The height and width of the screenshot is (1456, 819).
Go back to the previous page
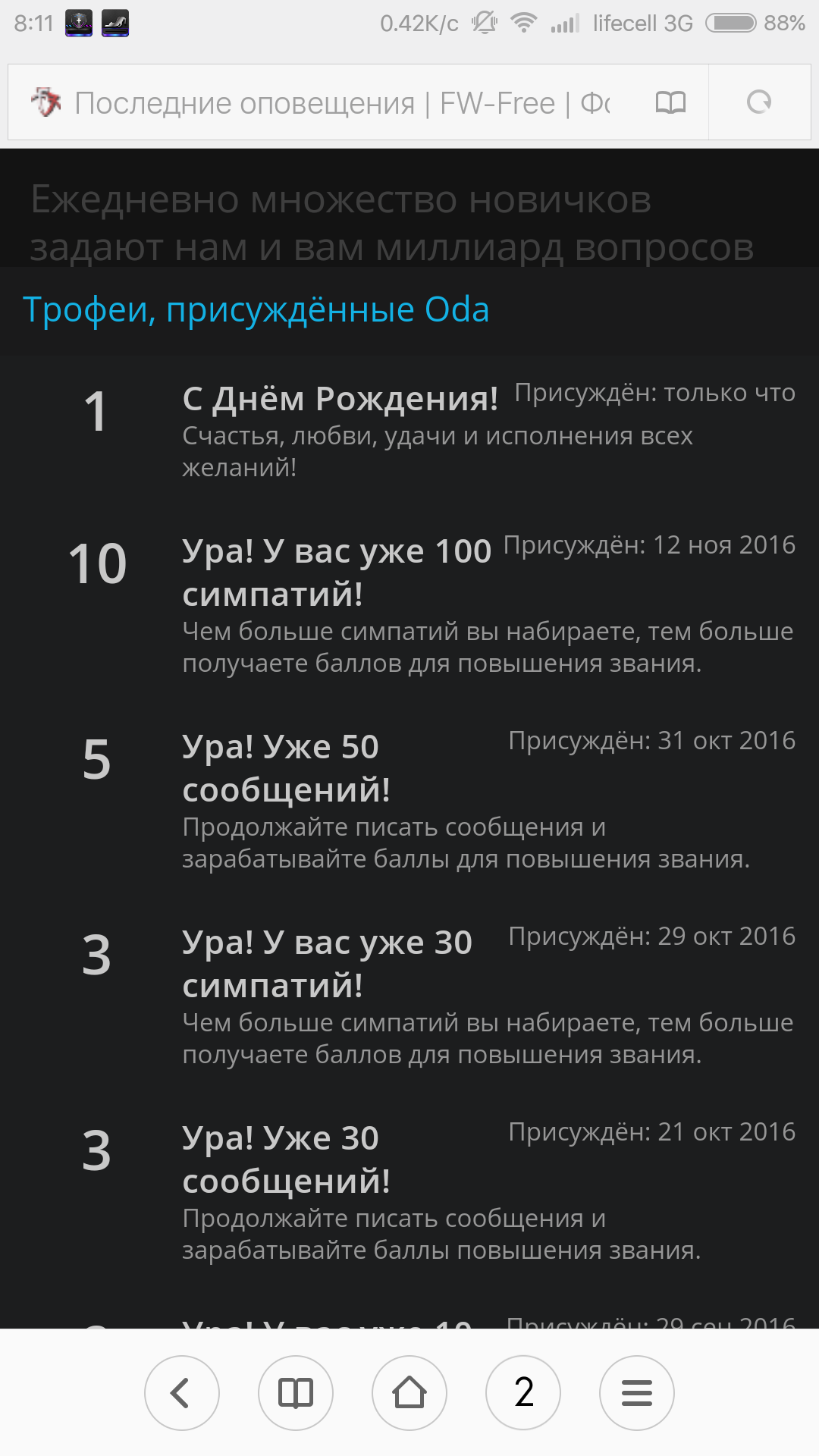[182, 1393]
